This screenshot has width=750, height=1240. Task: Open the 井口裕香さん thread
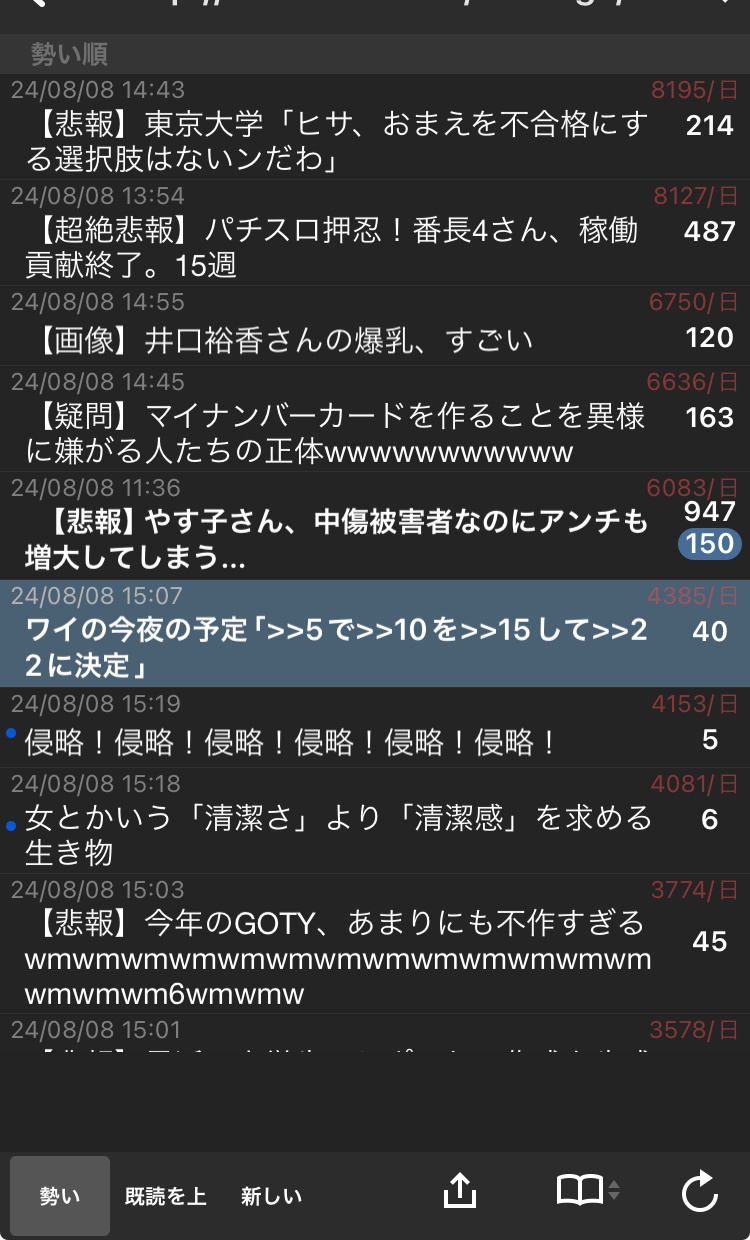click(375, 326)
